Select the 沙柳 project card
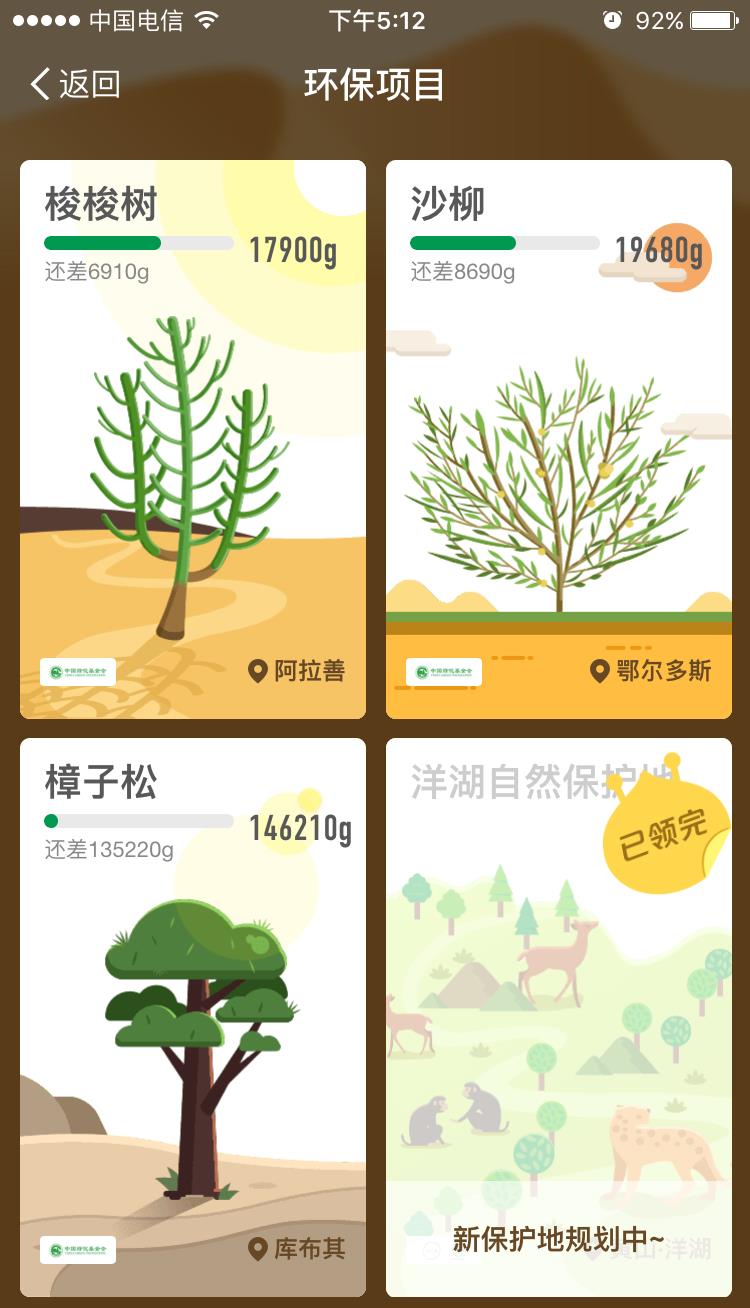 click(x=558, y=440)
